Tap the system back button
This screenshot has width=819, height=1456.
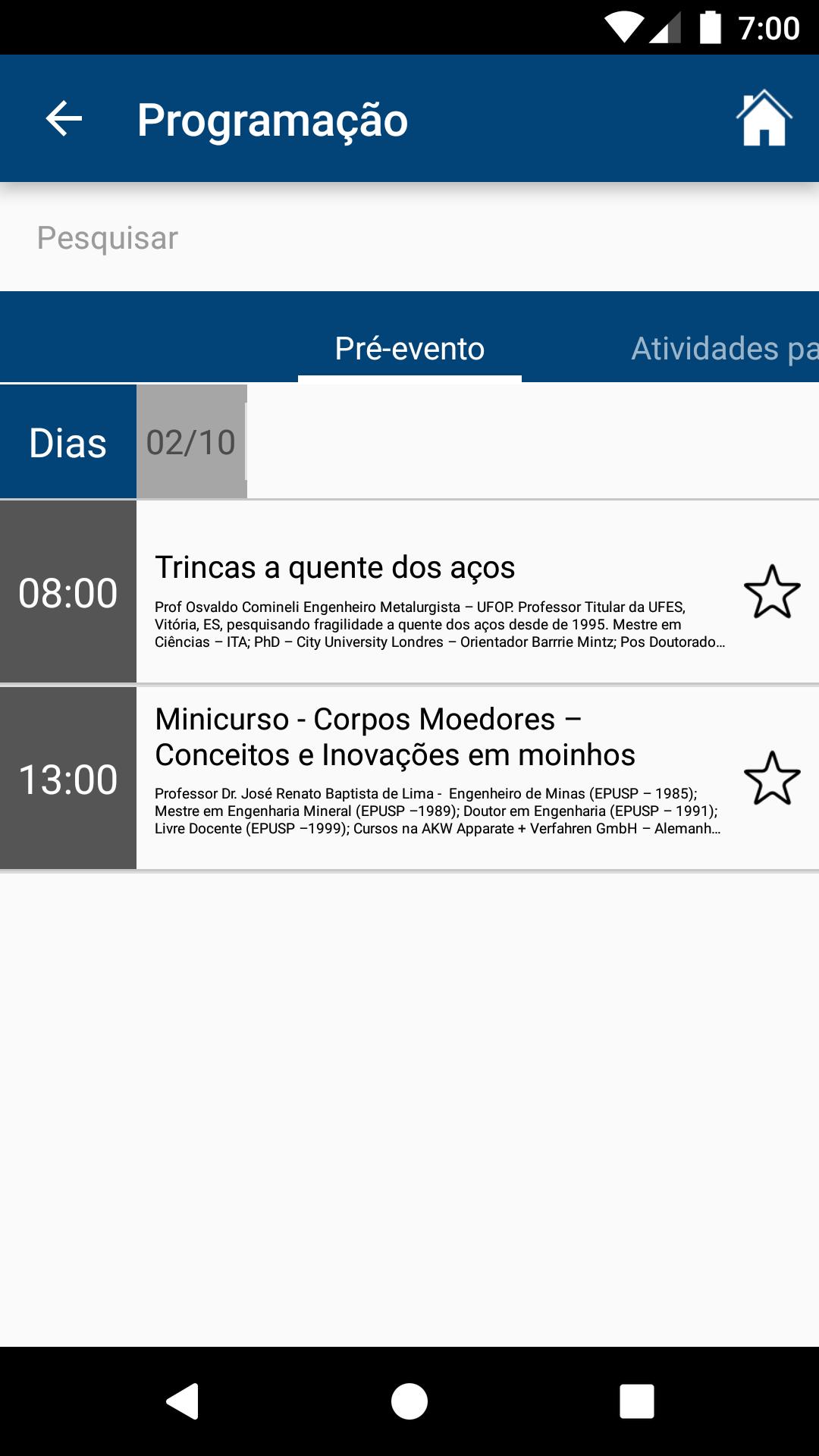(x=183, y=1401)
